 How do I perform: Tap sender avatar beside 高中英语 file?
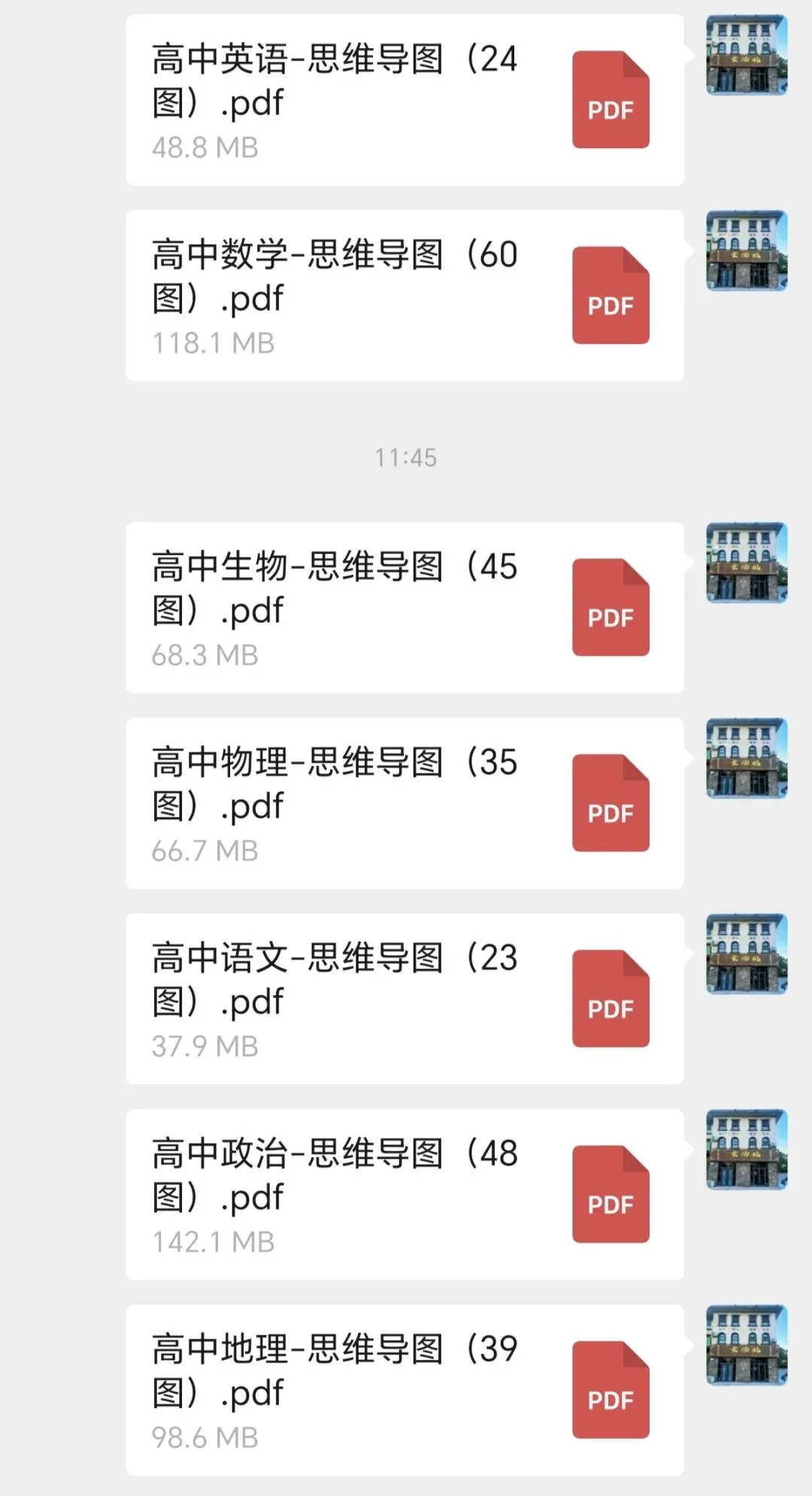[746, 55]
